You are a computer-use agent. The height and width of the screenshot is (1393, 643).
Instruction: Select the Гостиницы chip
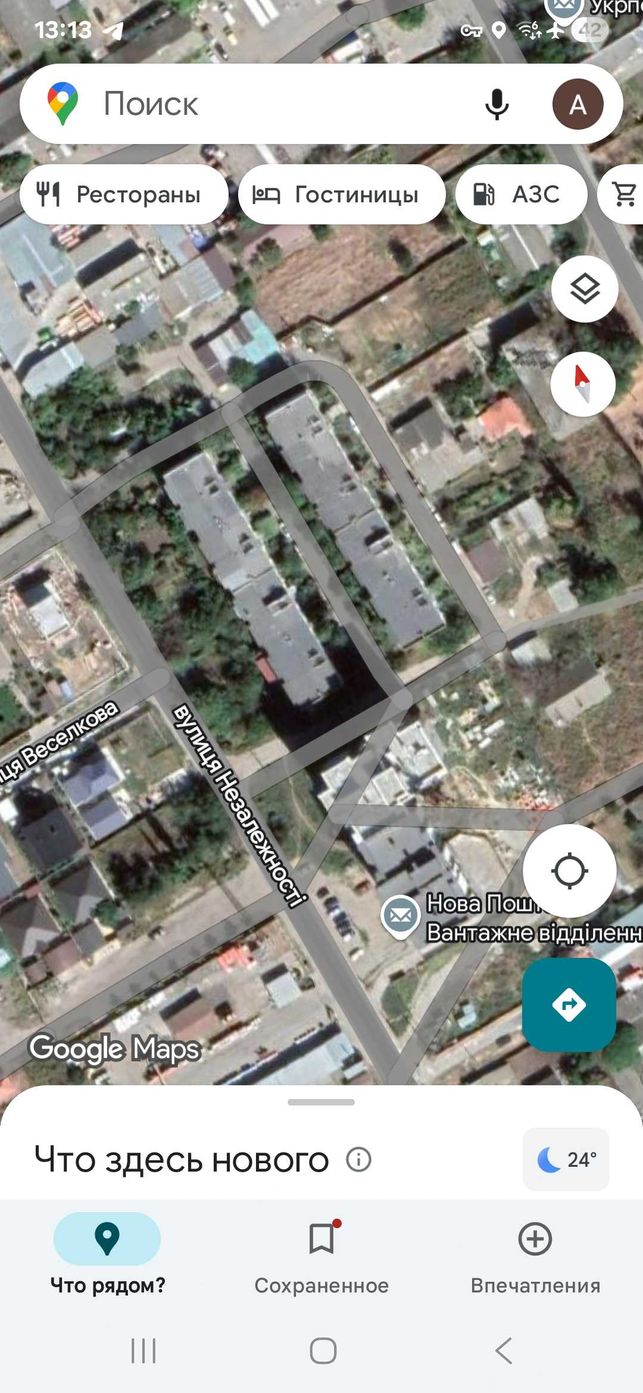(x=342, y=194)
